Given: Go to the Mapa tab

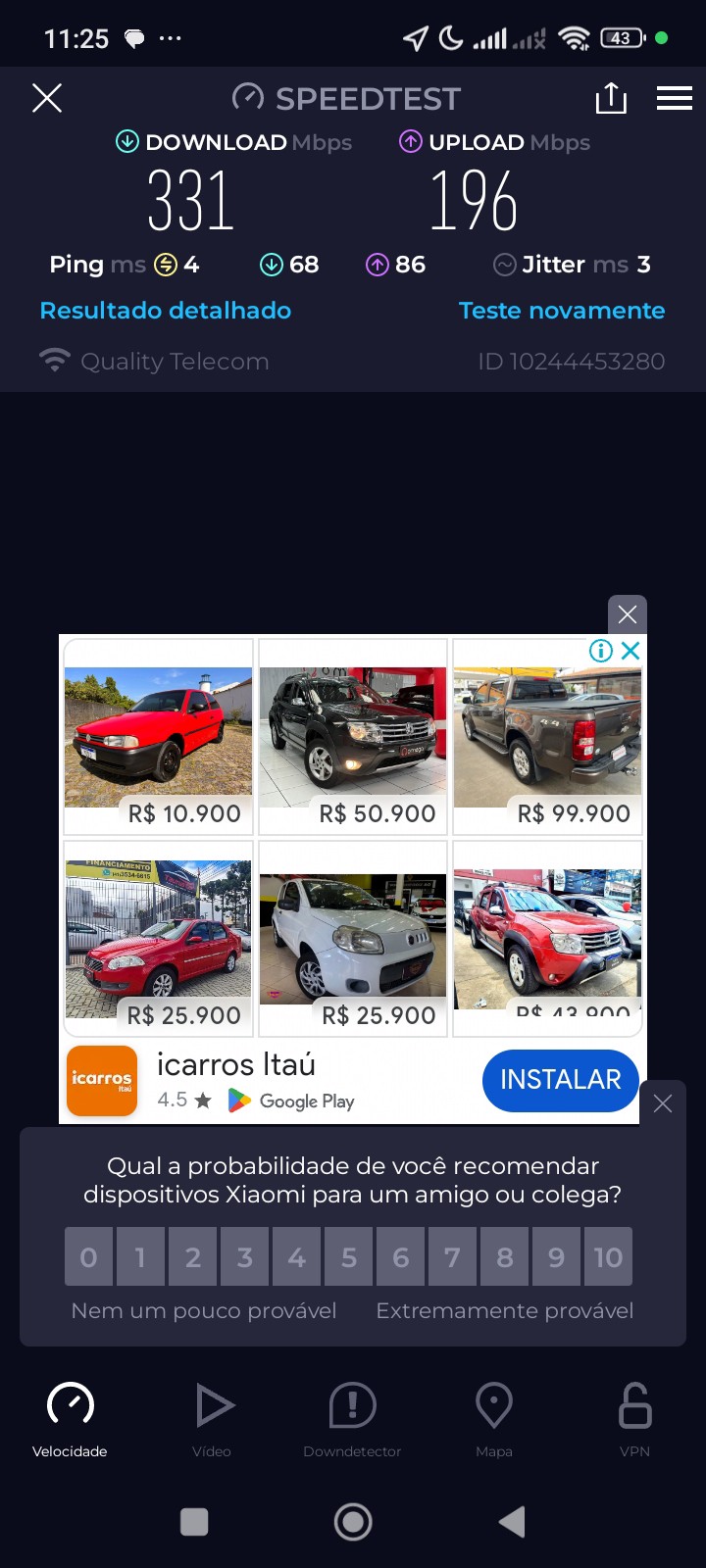Looking at the screenshot, I should pos(494,1418).
